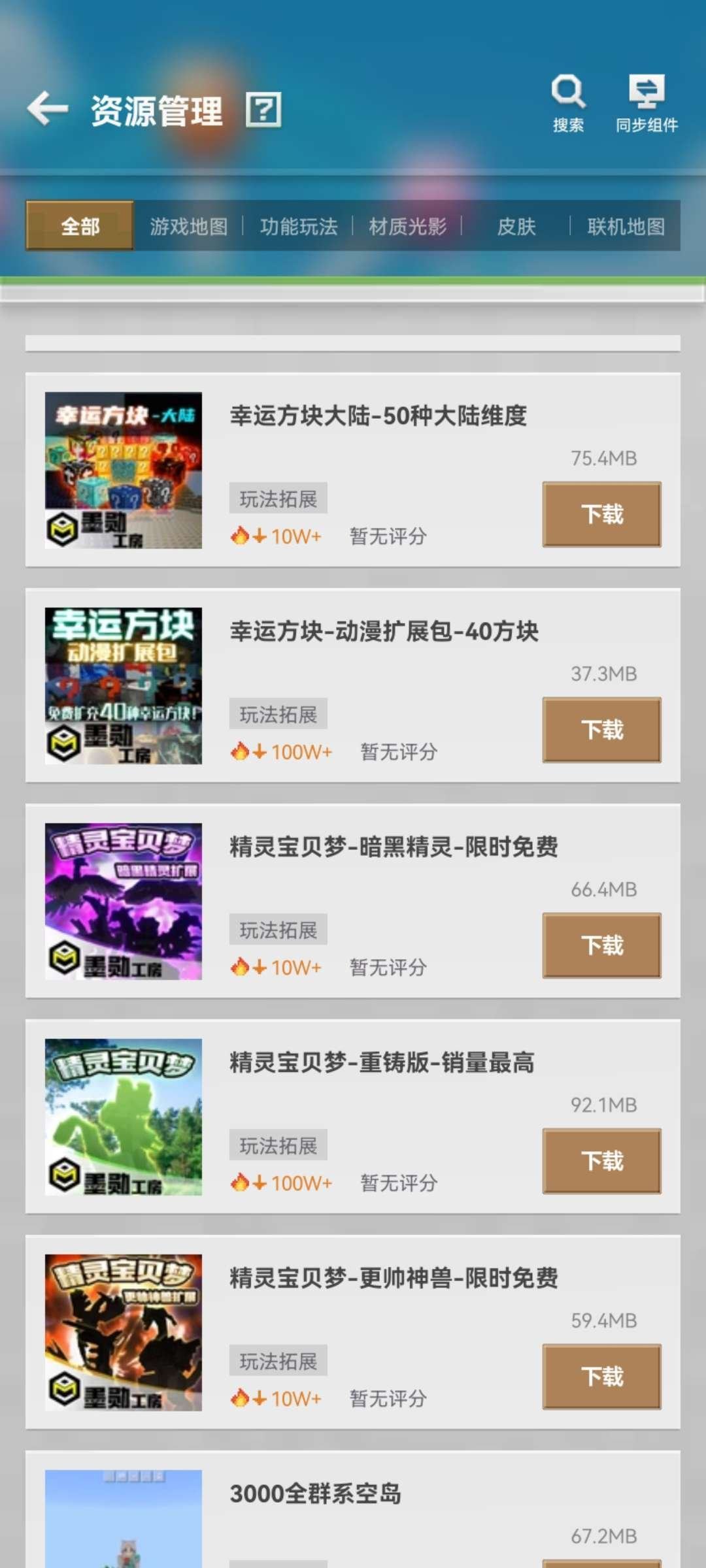The width and height of the screenshot is (706, 1568).
Task: Tap the fire icon beside 100W+ on 动漫扩展包
Action: click(241, 751)
